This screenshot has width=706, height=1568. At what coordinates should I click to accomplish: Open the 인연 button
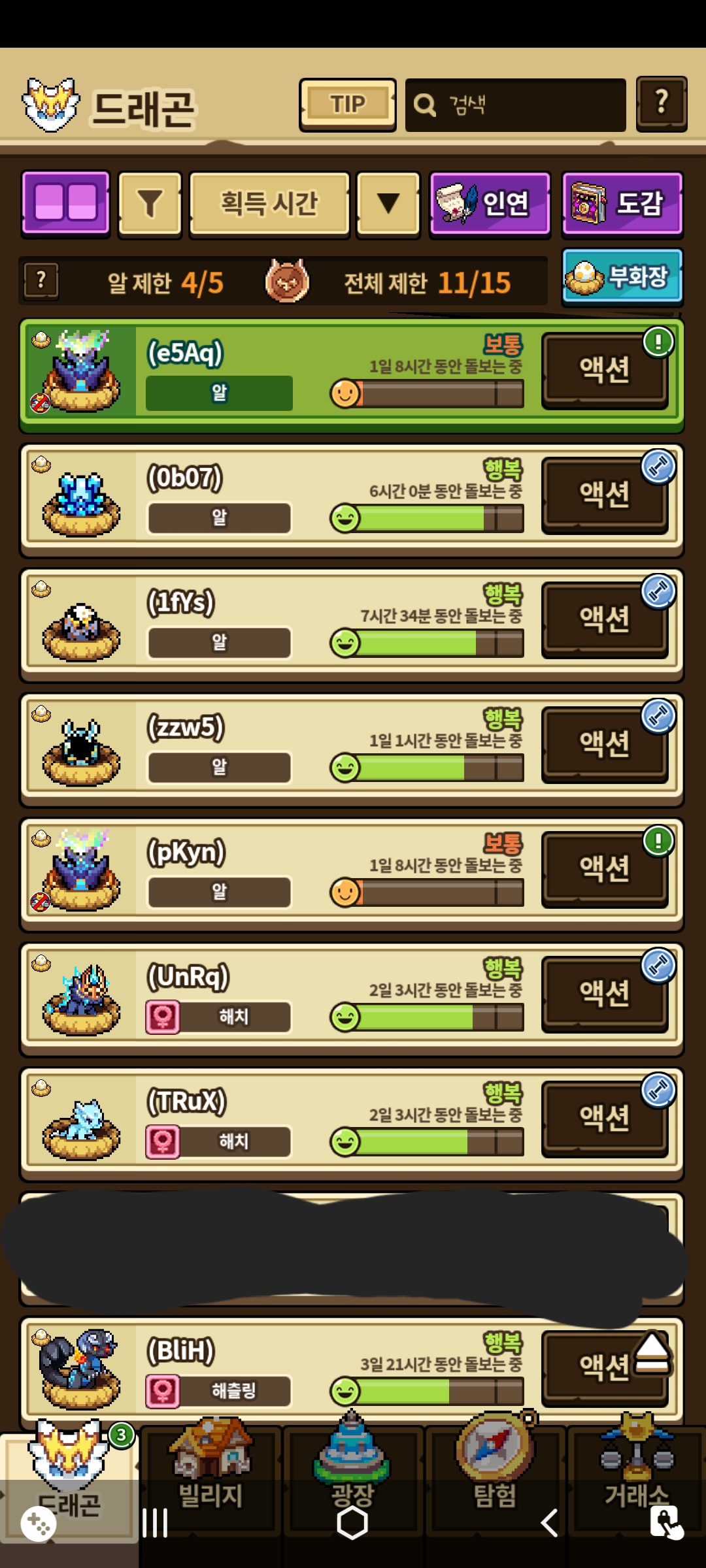pos(490,203)
